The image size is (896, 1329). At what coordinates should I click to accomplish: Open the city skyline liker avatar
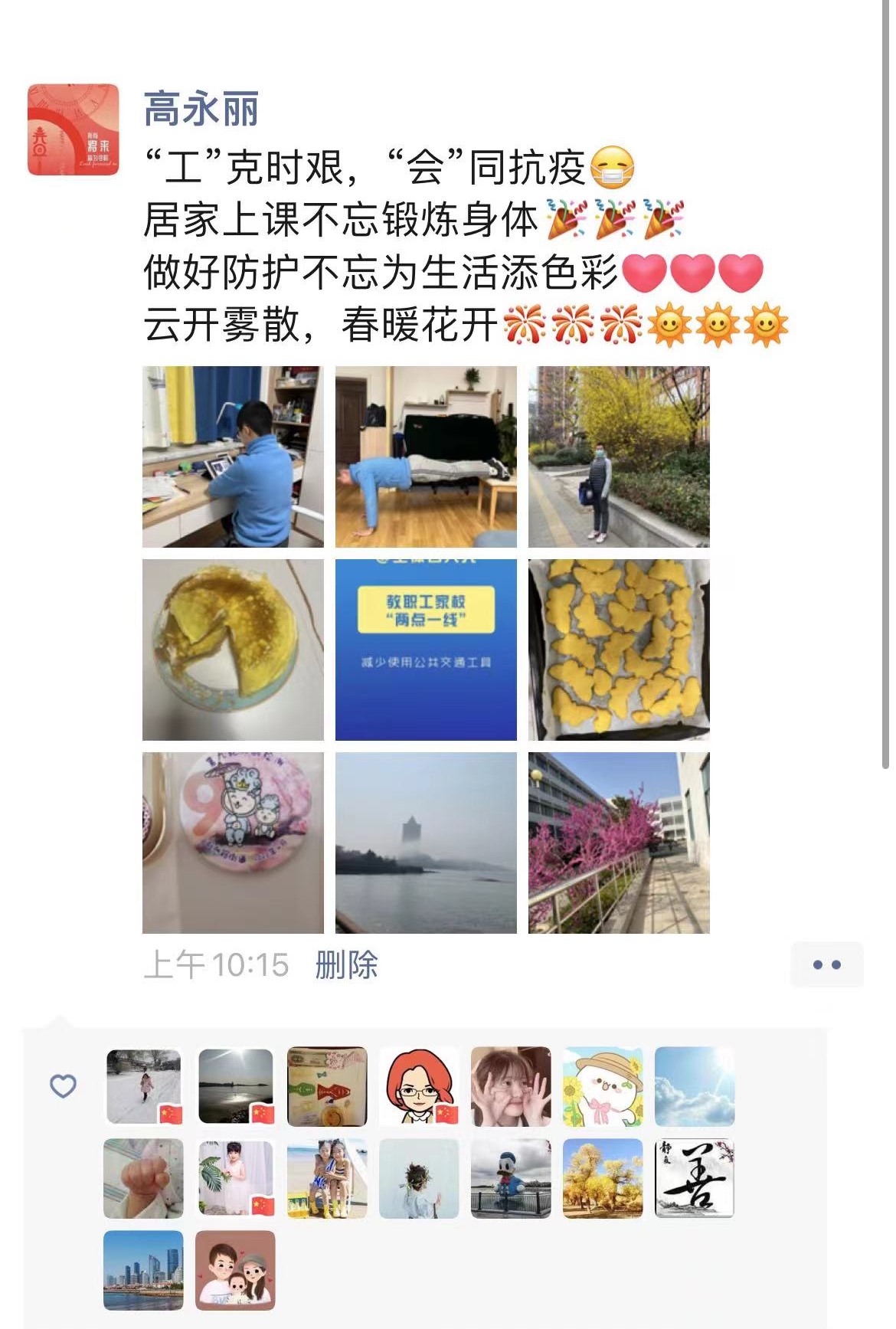point(143,1270)
